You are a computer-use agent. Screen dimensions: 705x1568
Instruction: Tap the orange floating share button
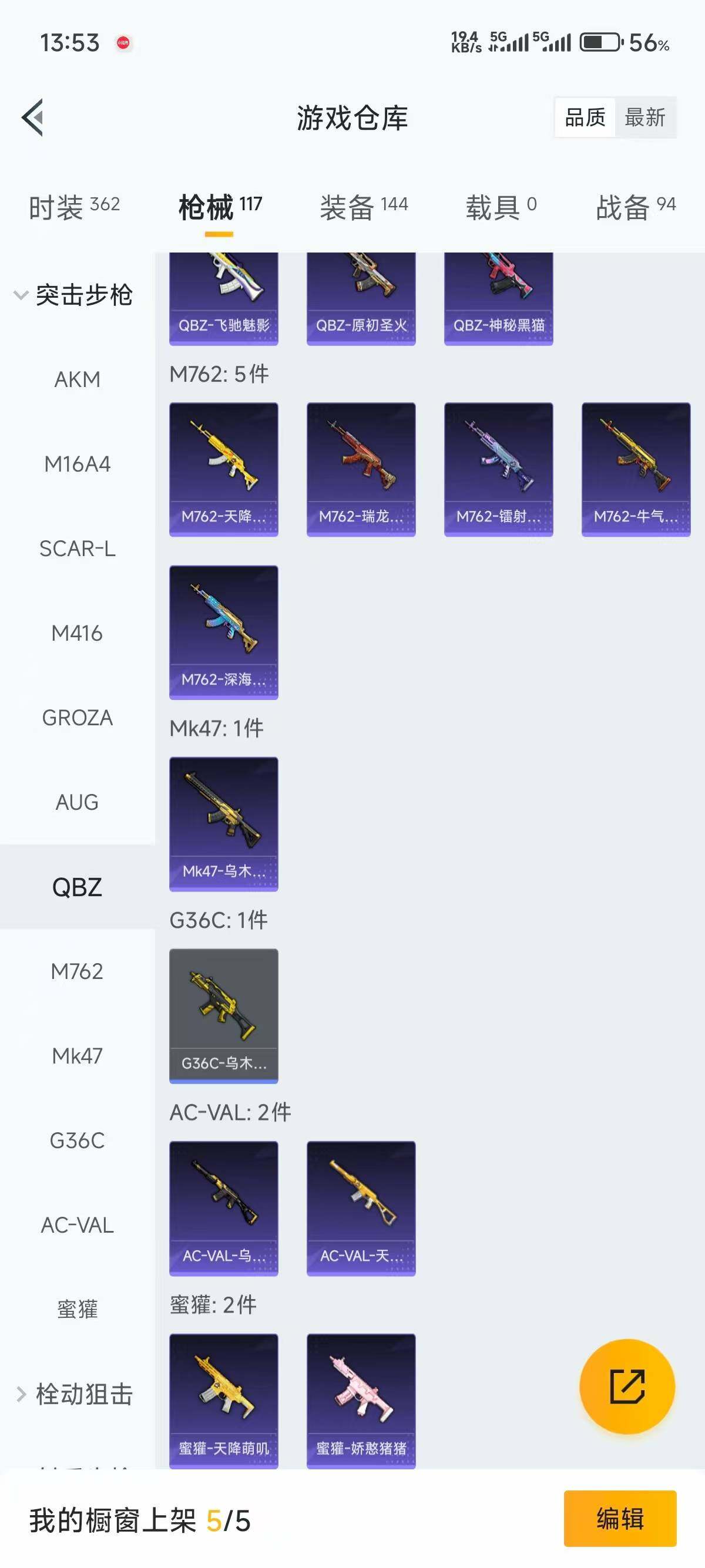coord(627,1387)
